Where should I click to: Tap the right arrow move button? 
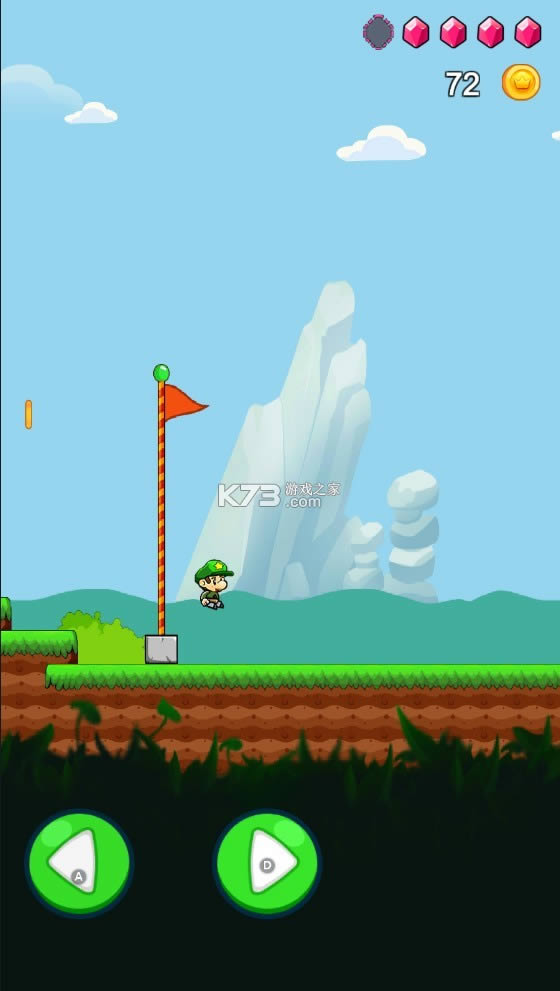click(267, 863)
